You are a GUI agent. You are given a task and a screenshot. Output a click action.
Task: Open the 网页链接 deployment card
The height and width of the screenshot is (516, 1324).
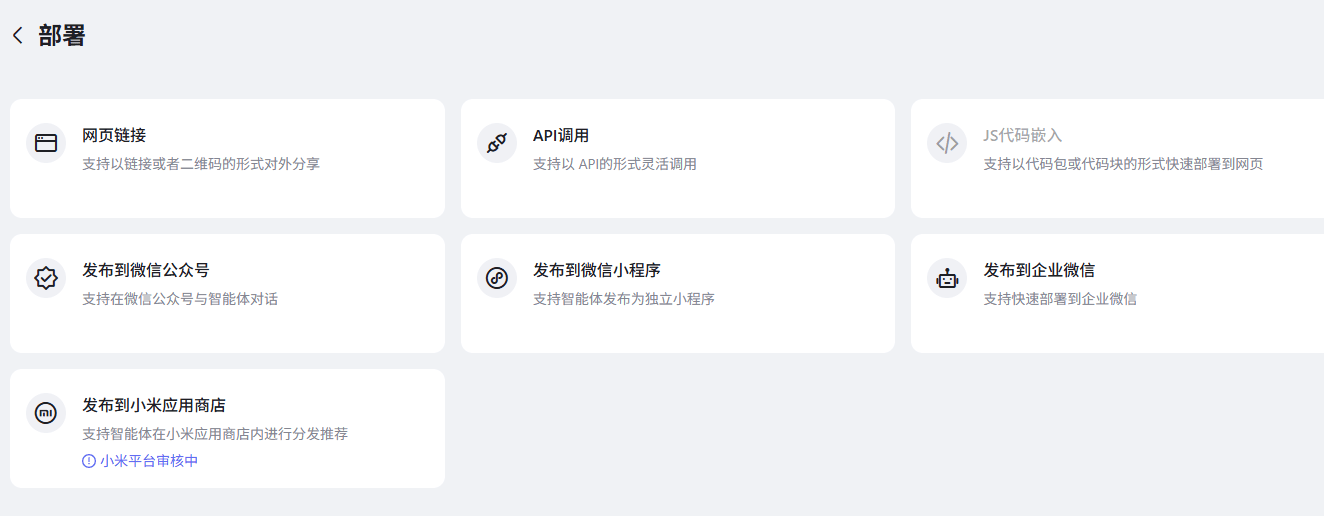click(227, 158)
